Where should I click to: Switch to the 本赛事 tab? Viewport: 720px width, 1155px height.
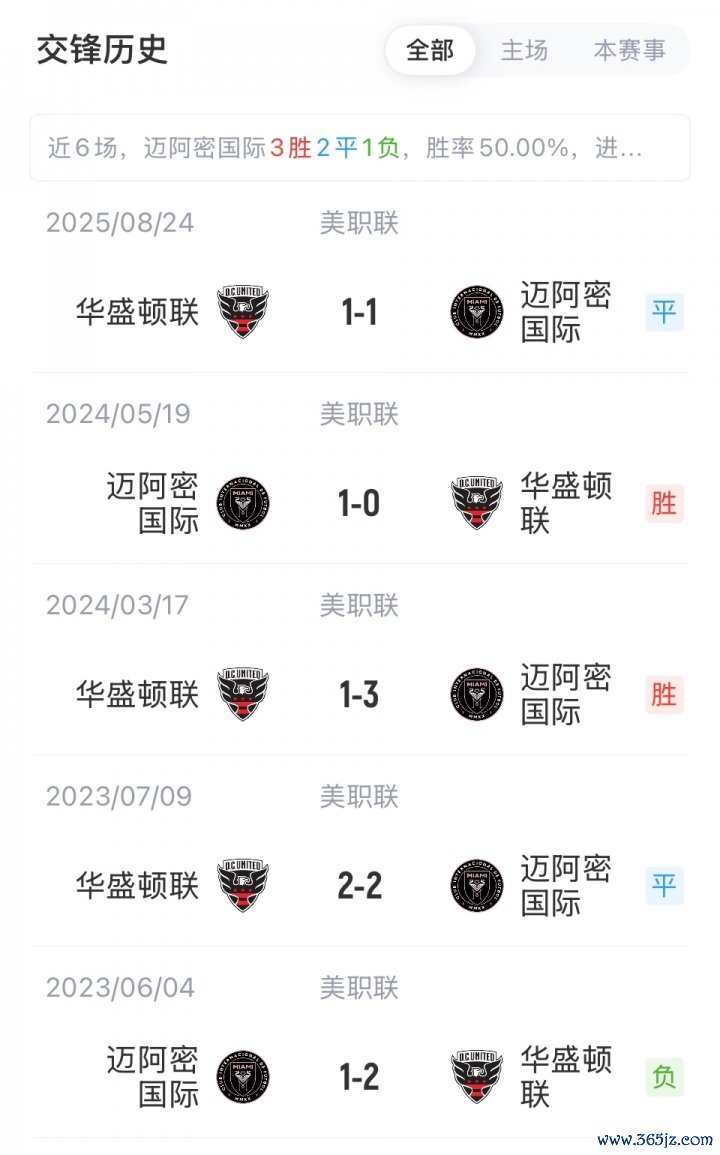coord(629,50)
